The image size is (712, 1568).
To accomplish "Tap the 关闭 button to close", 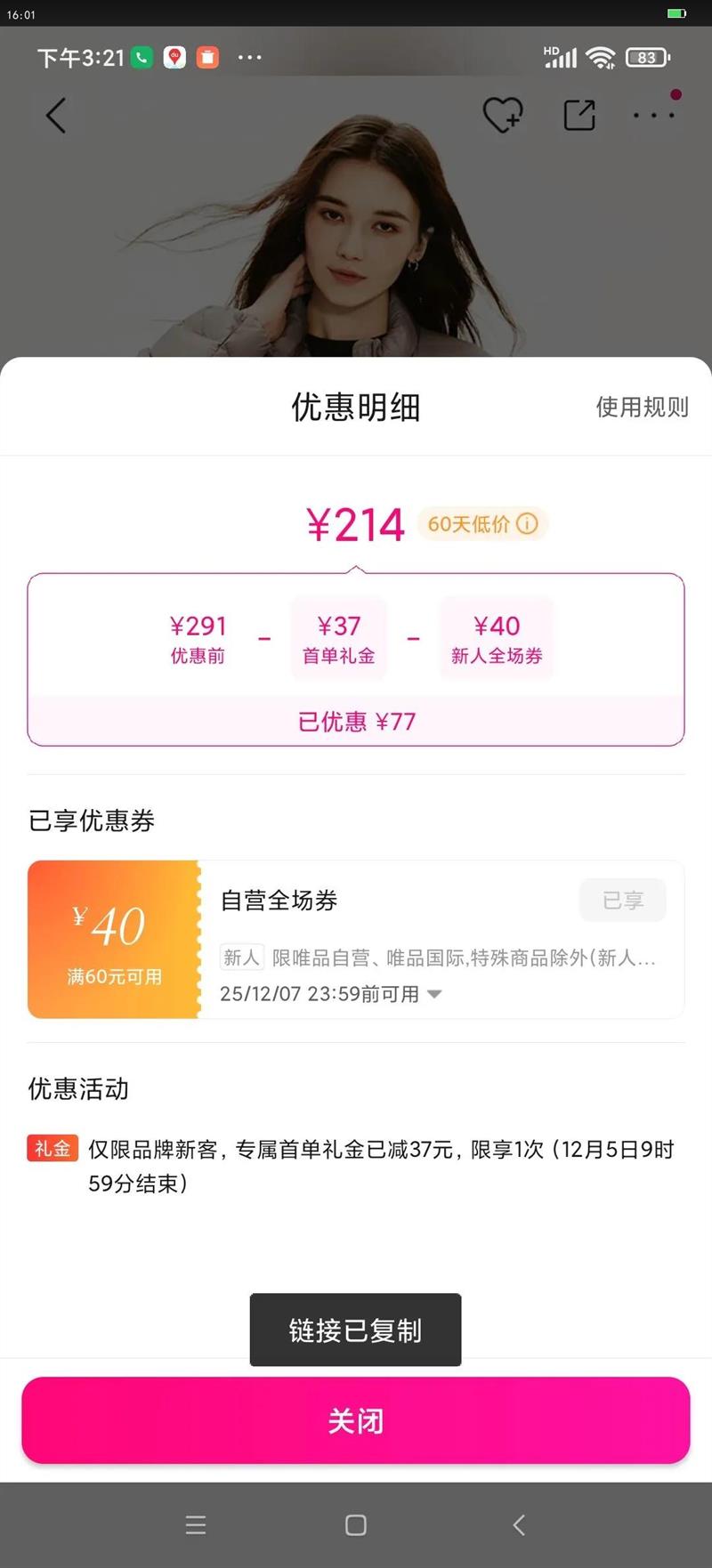I will tap(356, 1420).
